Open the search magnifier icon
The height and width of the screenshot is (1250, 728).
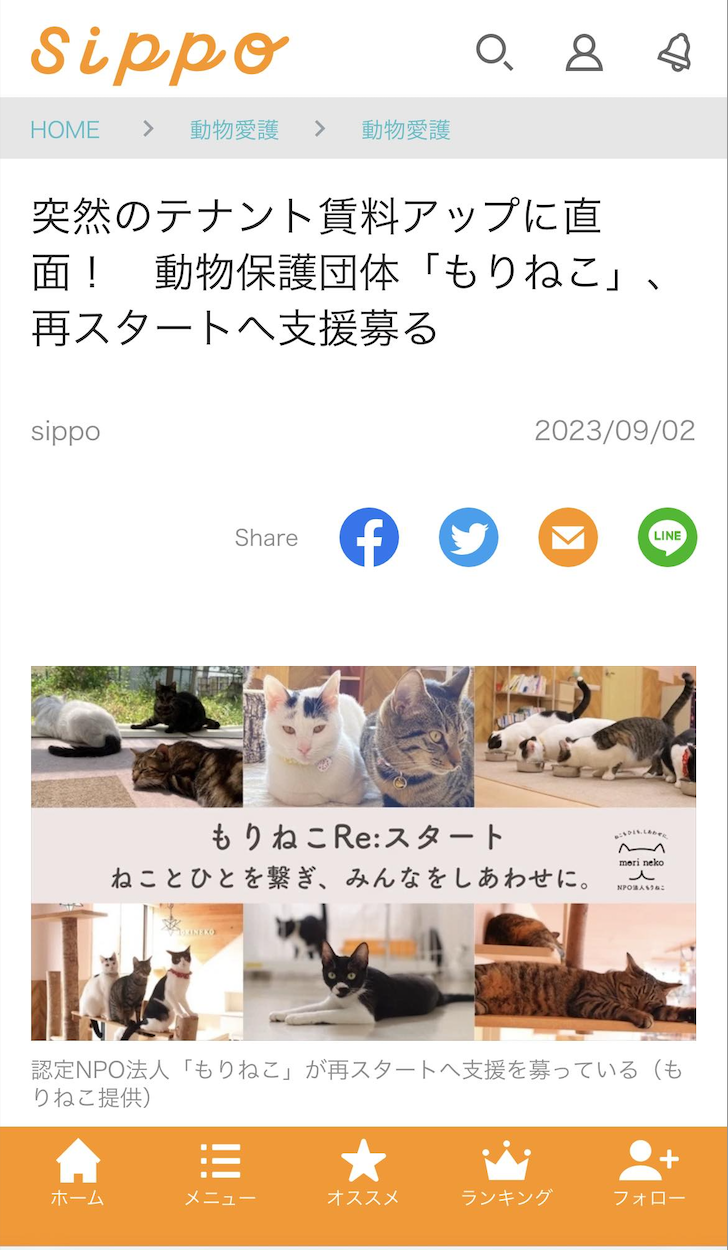tap(494, 52)
